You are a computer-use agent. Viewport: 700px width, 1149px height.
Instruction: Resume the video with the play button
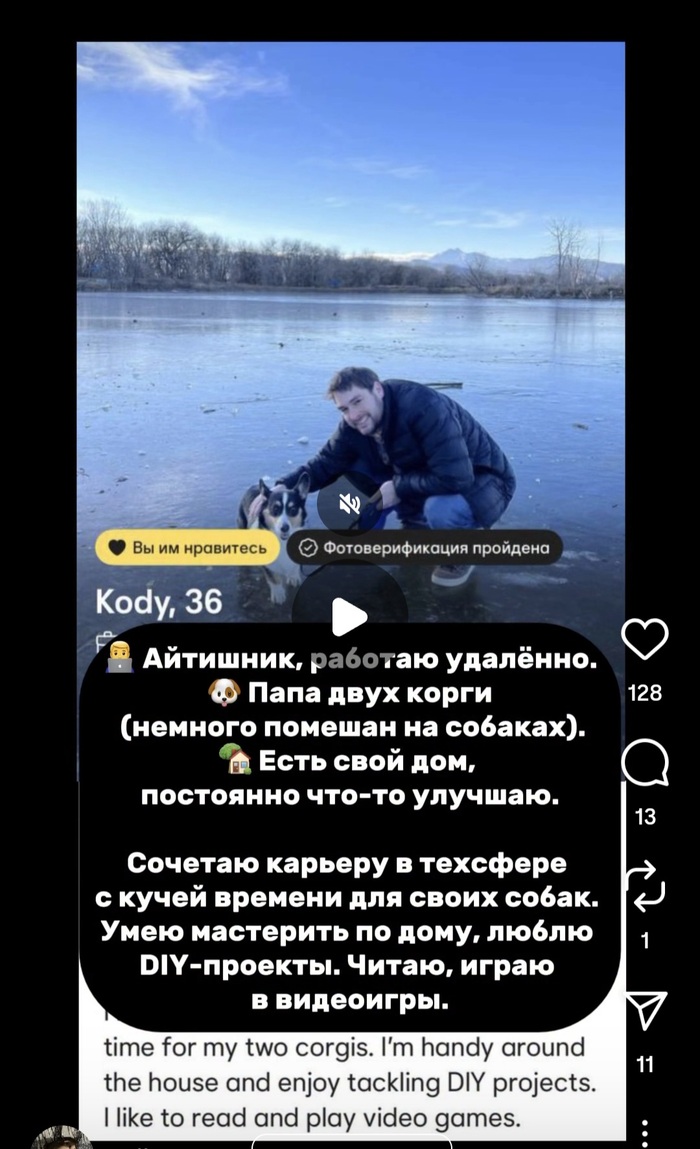tap(349, 617)
